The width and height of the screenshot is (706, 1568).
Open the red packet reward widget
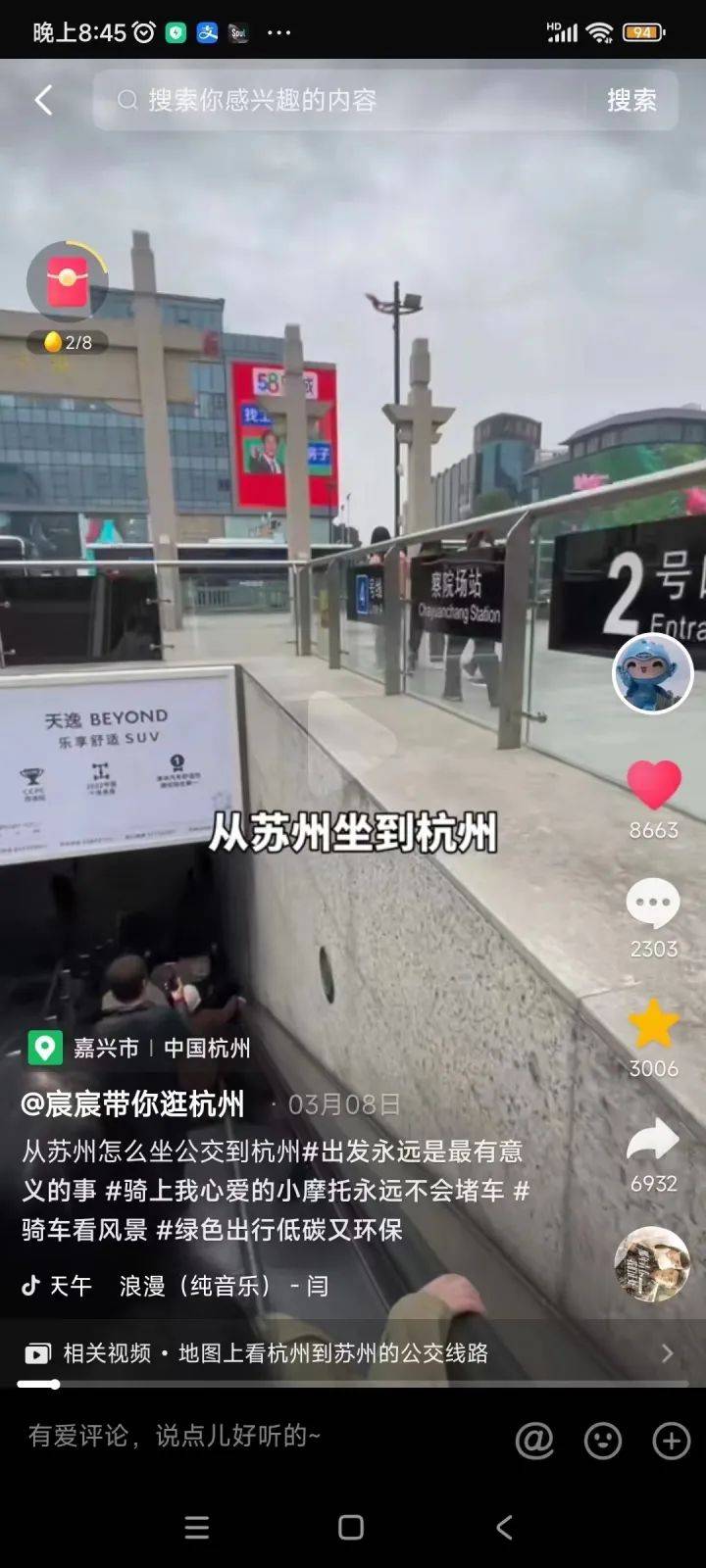pos(67,283)
